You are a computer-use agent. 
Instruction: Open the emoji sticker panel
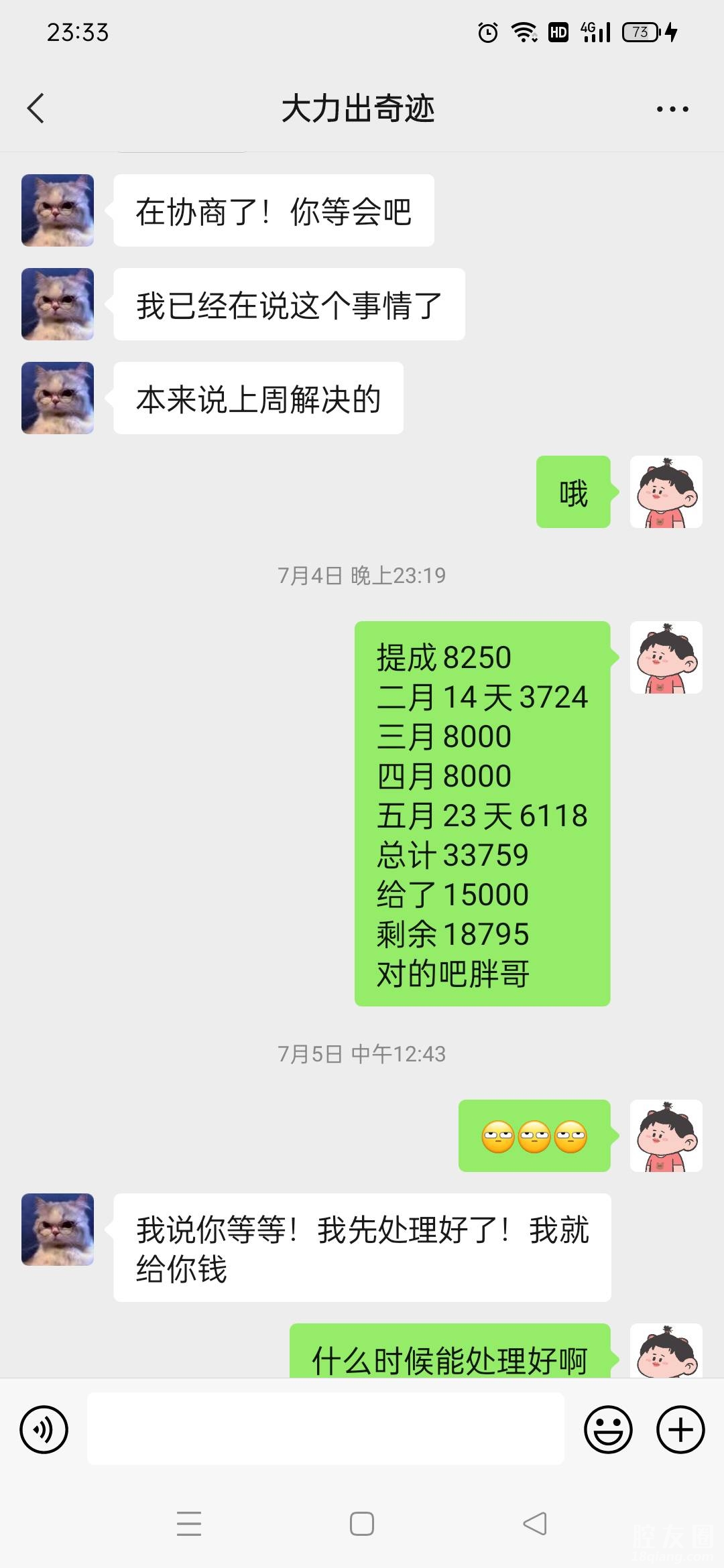(608, 1429)
